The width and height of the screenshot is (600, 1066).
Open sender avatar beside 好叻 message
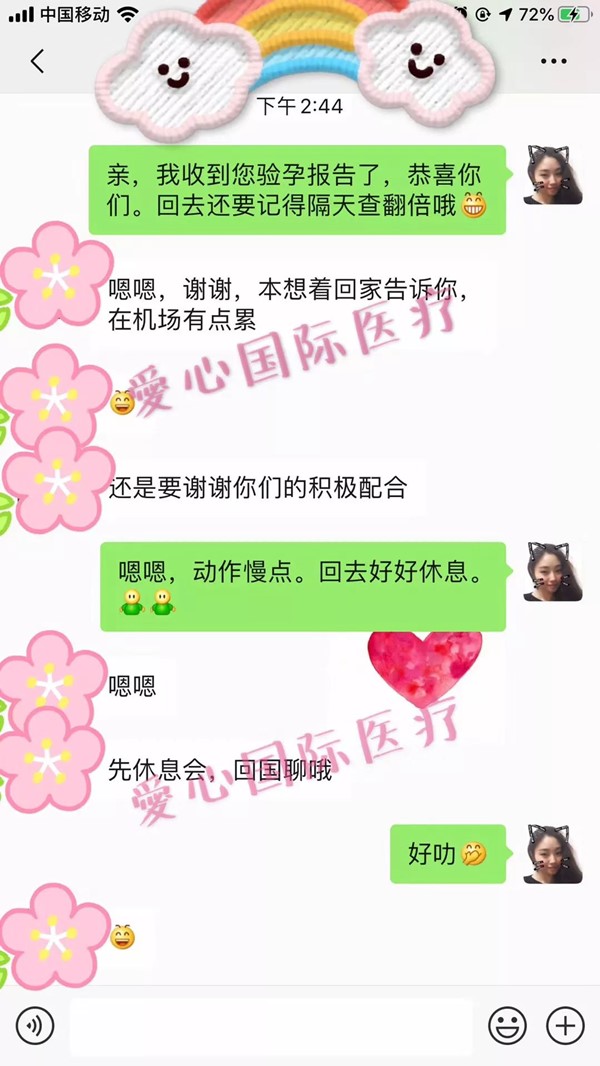pyautogui.click(x=554, y=853)
